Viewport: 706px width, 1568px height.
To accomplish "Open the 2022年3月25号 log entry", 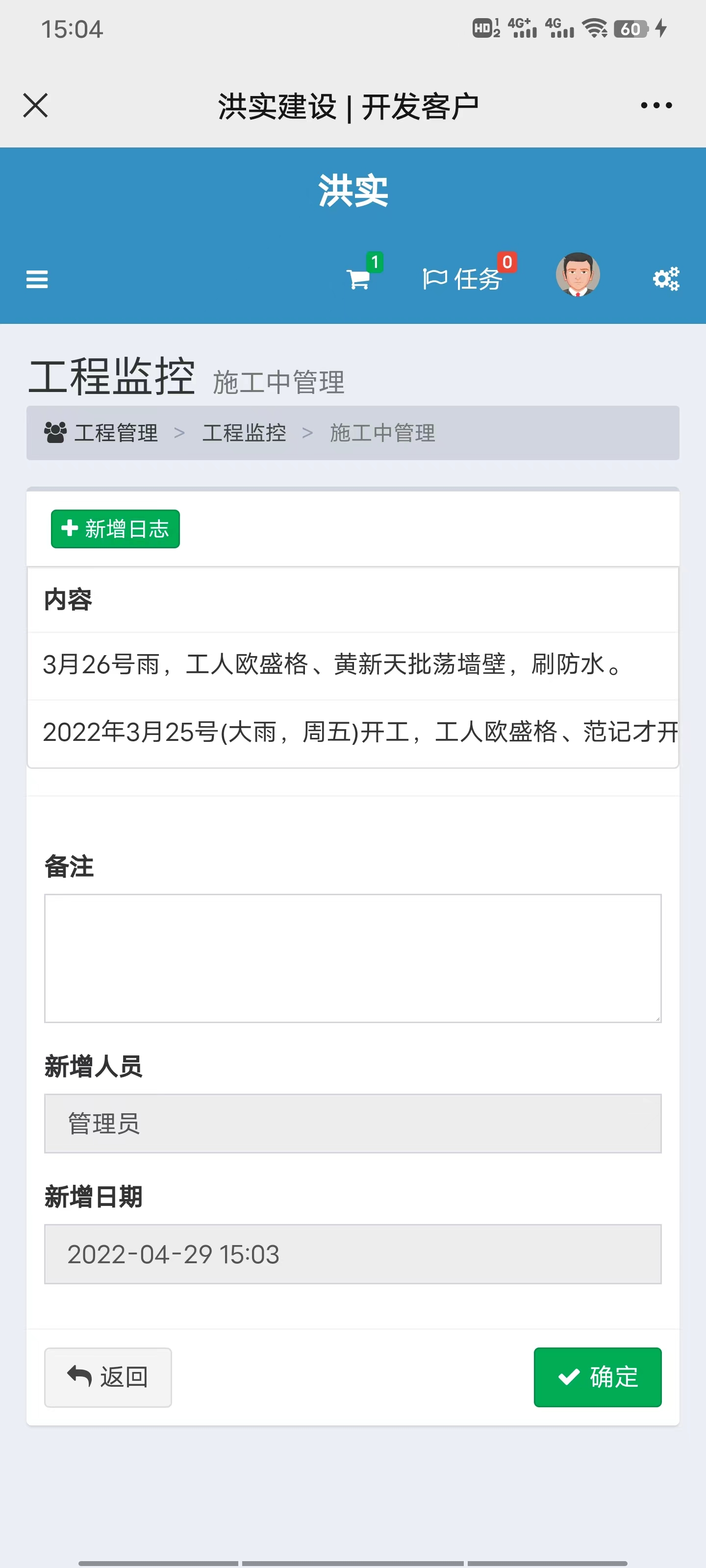I will [x=359, y=732].
